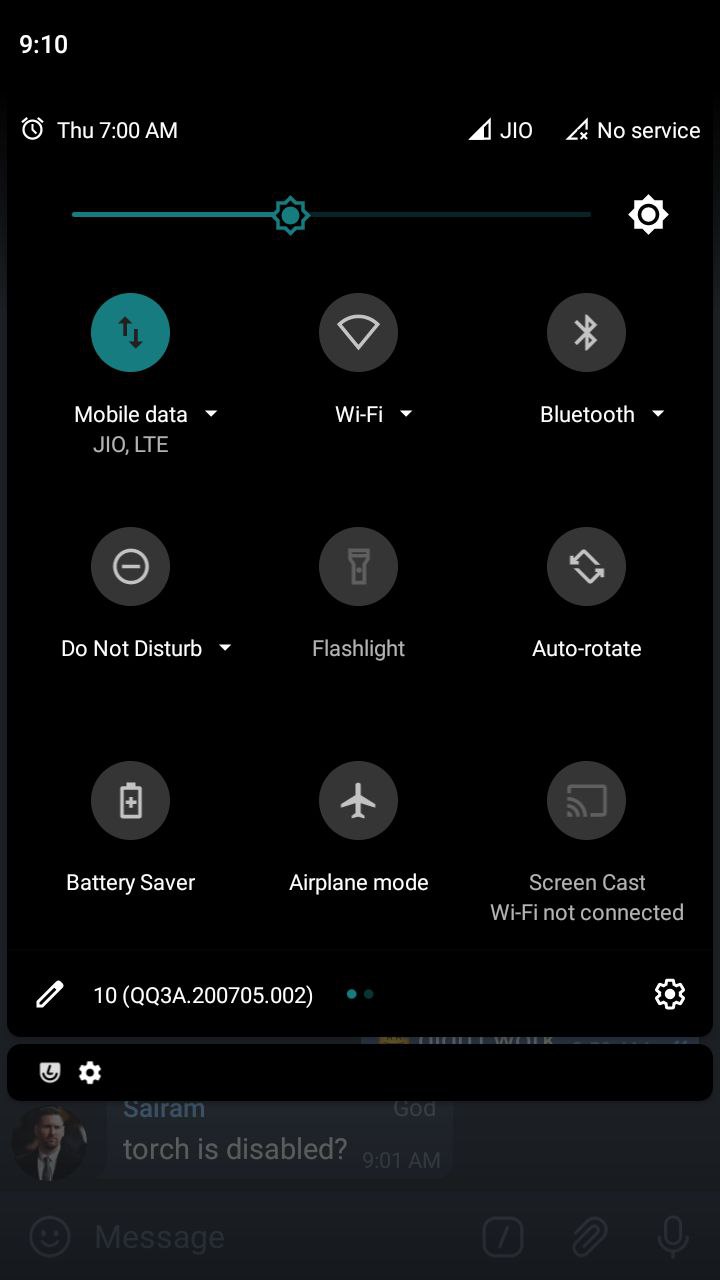Expand the Do Not Disturb dropdown arrow

coord(225,648)
